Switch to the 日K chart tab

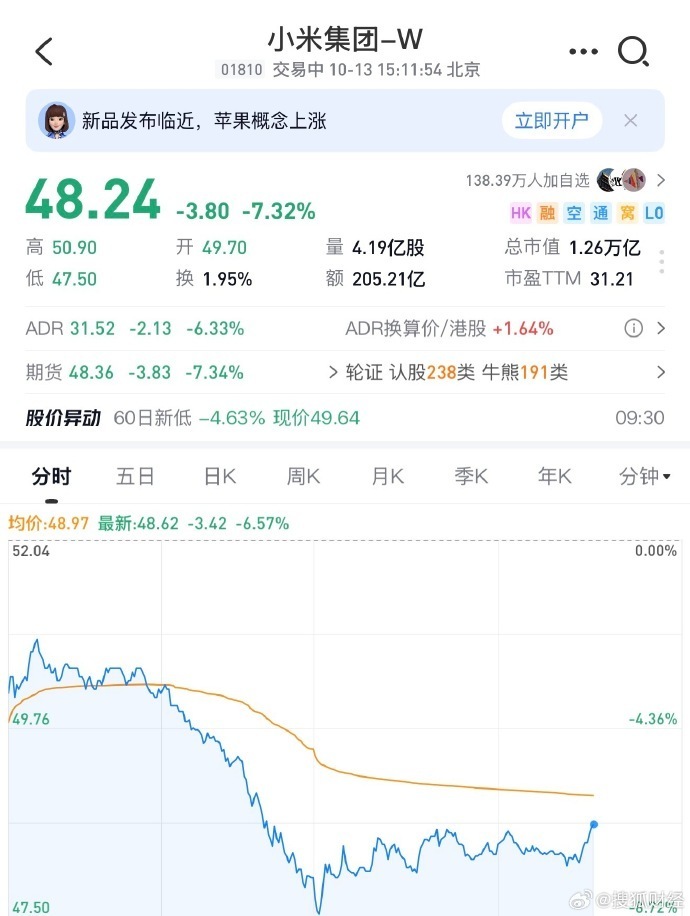tap(220, 477)
